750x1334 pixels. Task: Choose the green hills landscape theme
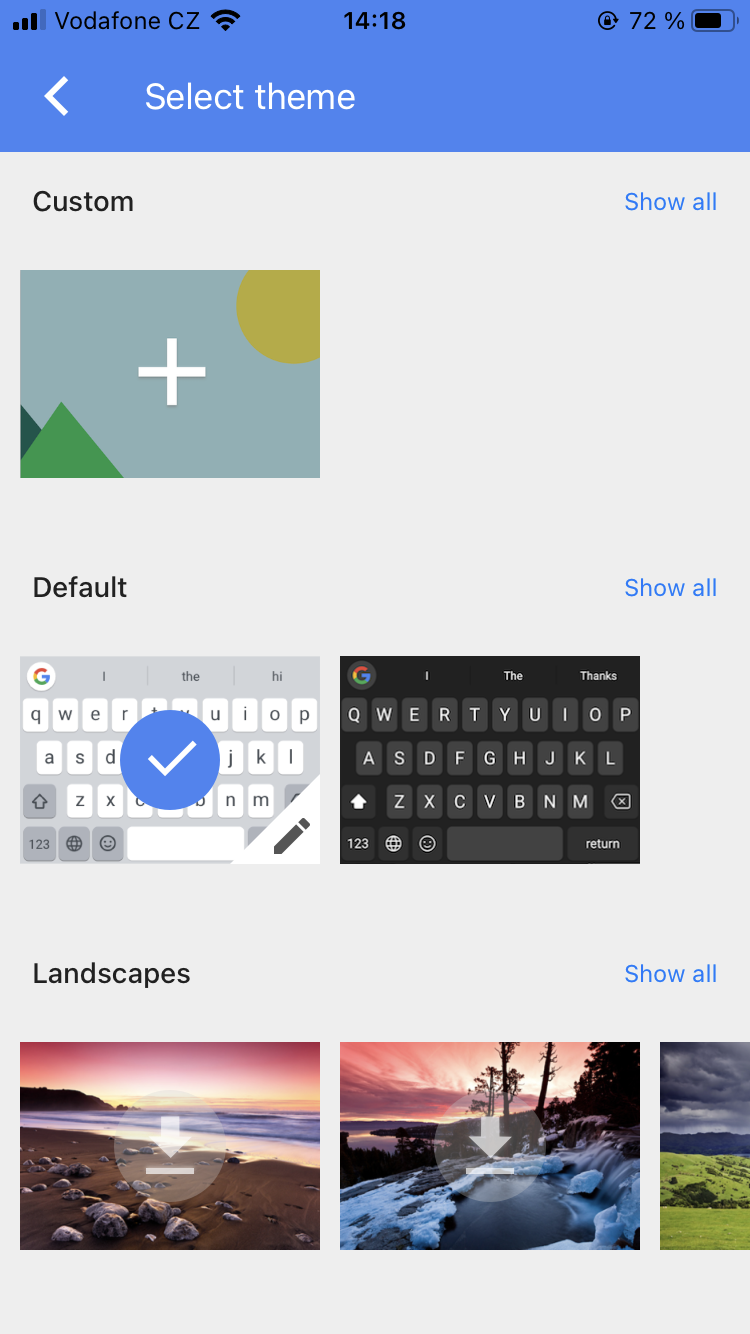(x=705, y=1145)
